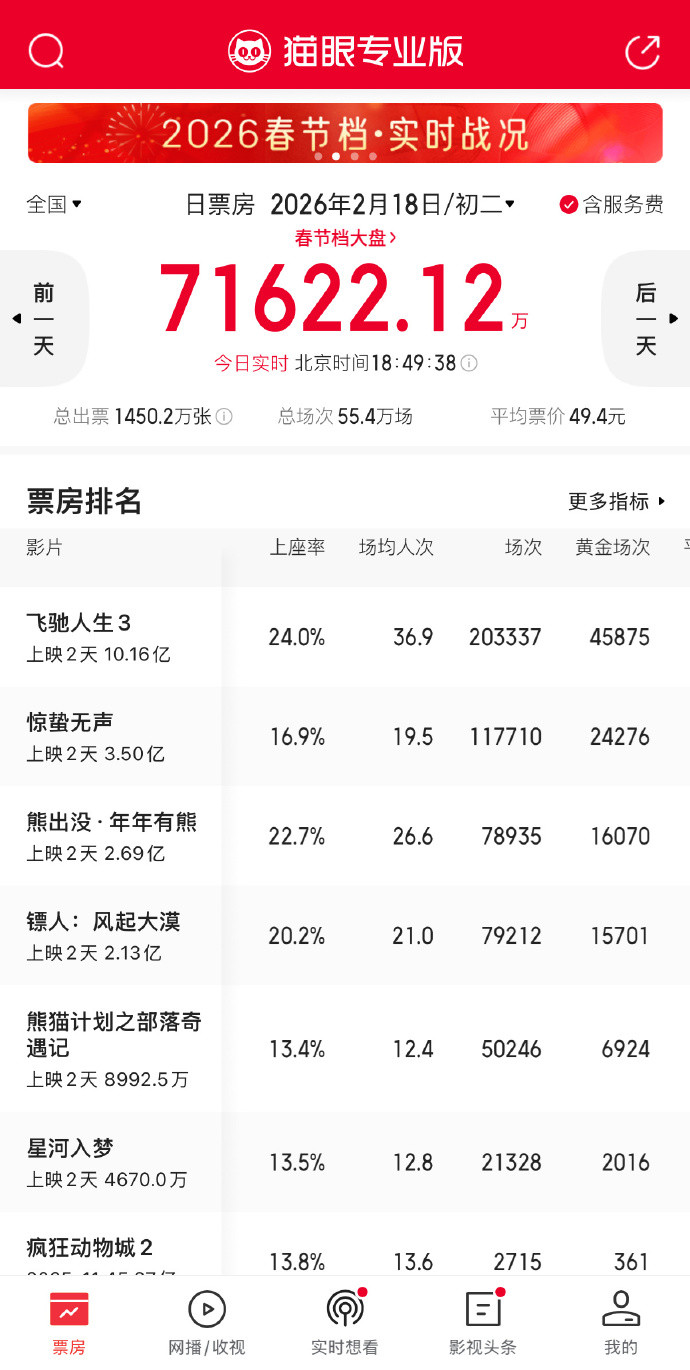Open the search icon
This screenshot has height=1370, width=690.
click(46, 50)
